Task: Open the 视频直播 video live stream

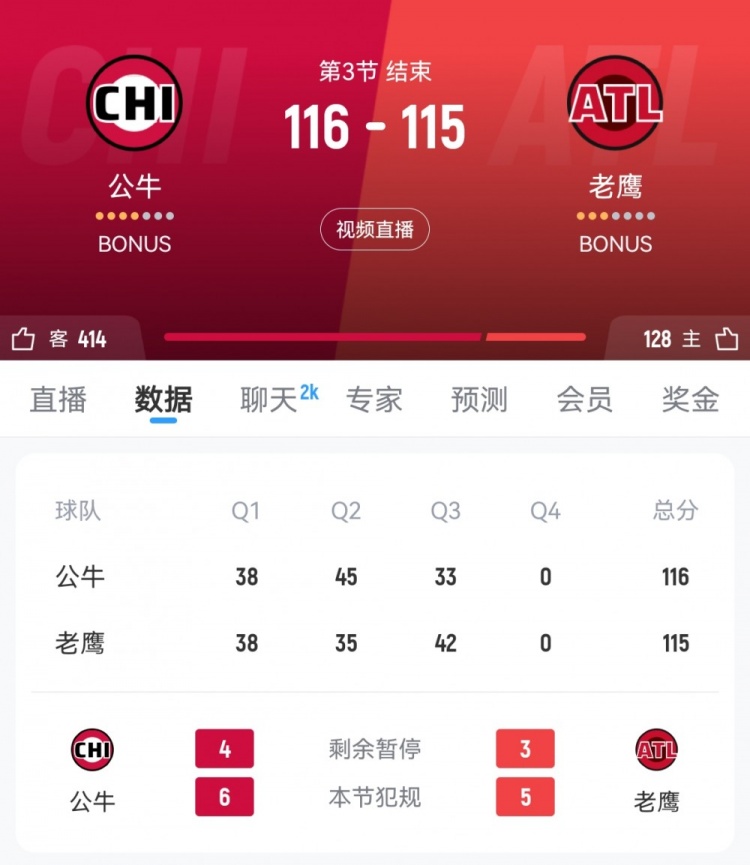Action: click(374, 229)
